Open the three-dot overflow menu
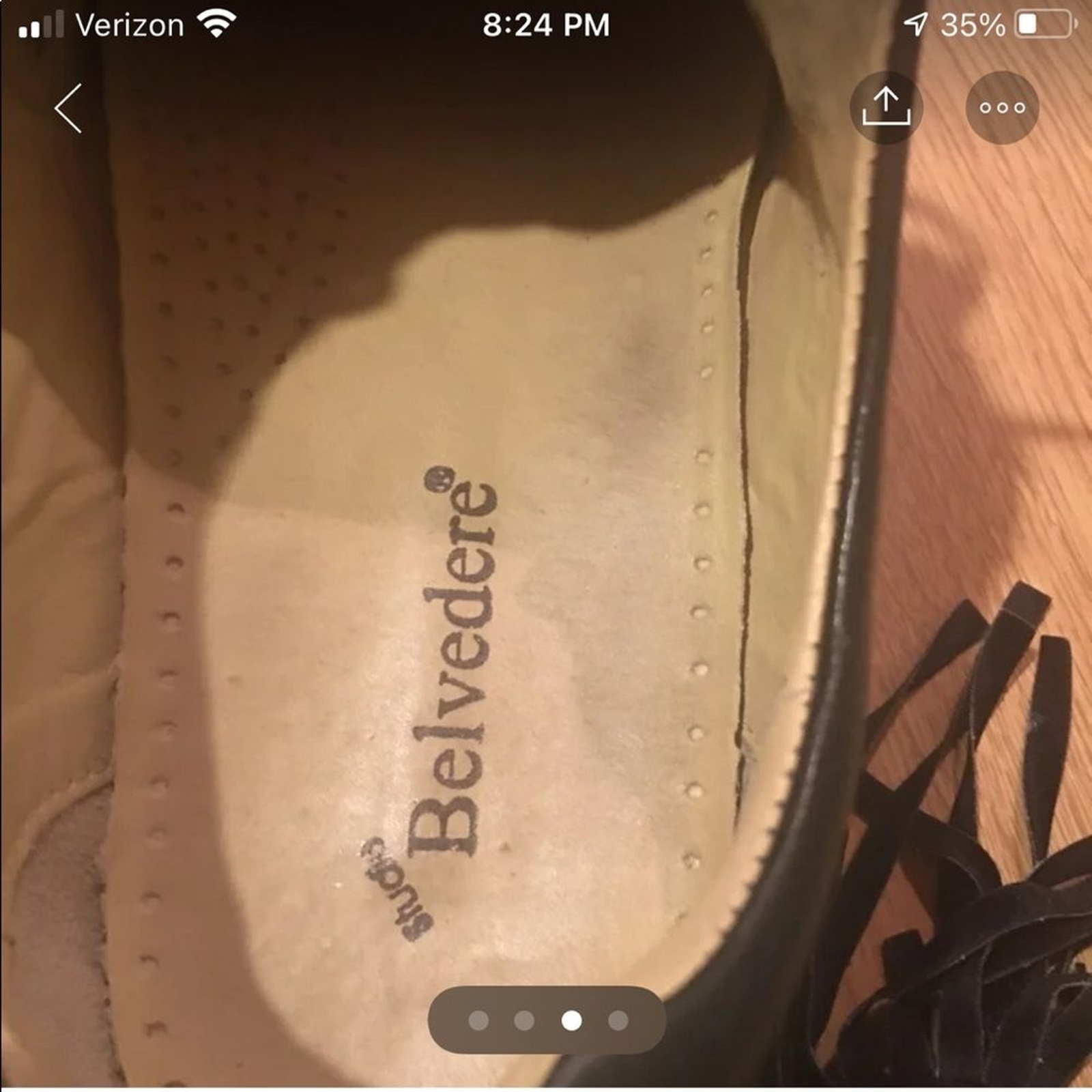The width and height of the screenshot is (1092, 1092). point(1002,107)
